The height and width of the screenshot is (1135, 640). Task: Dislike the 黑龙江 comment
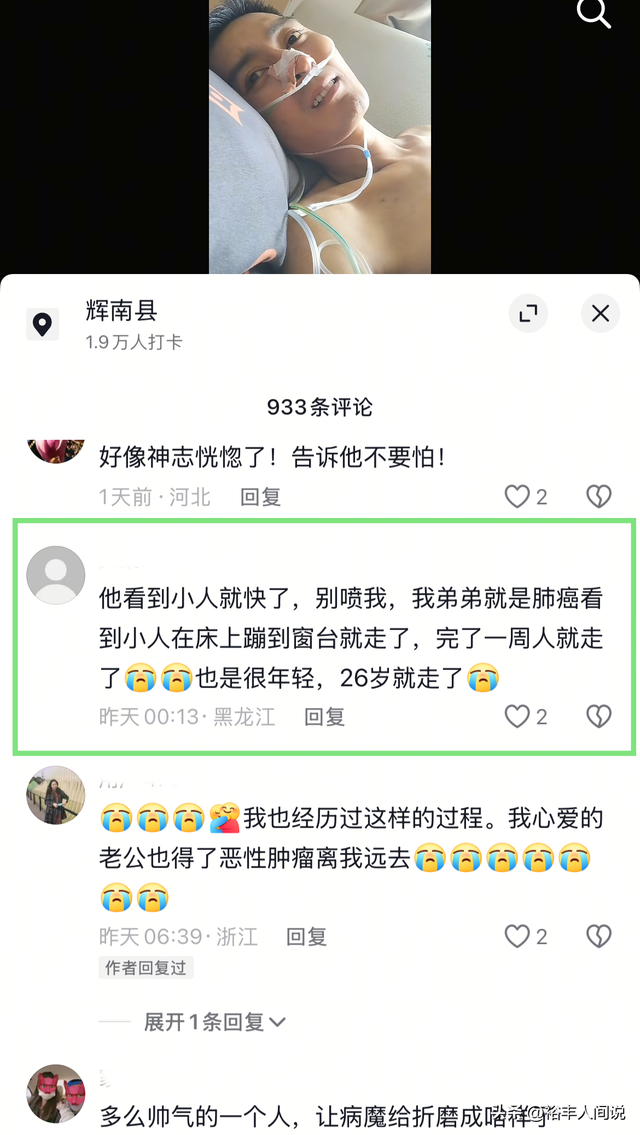598,717
